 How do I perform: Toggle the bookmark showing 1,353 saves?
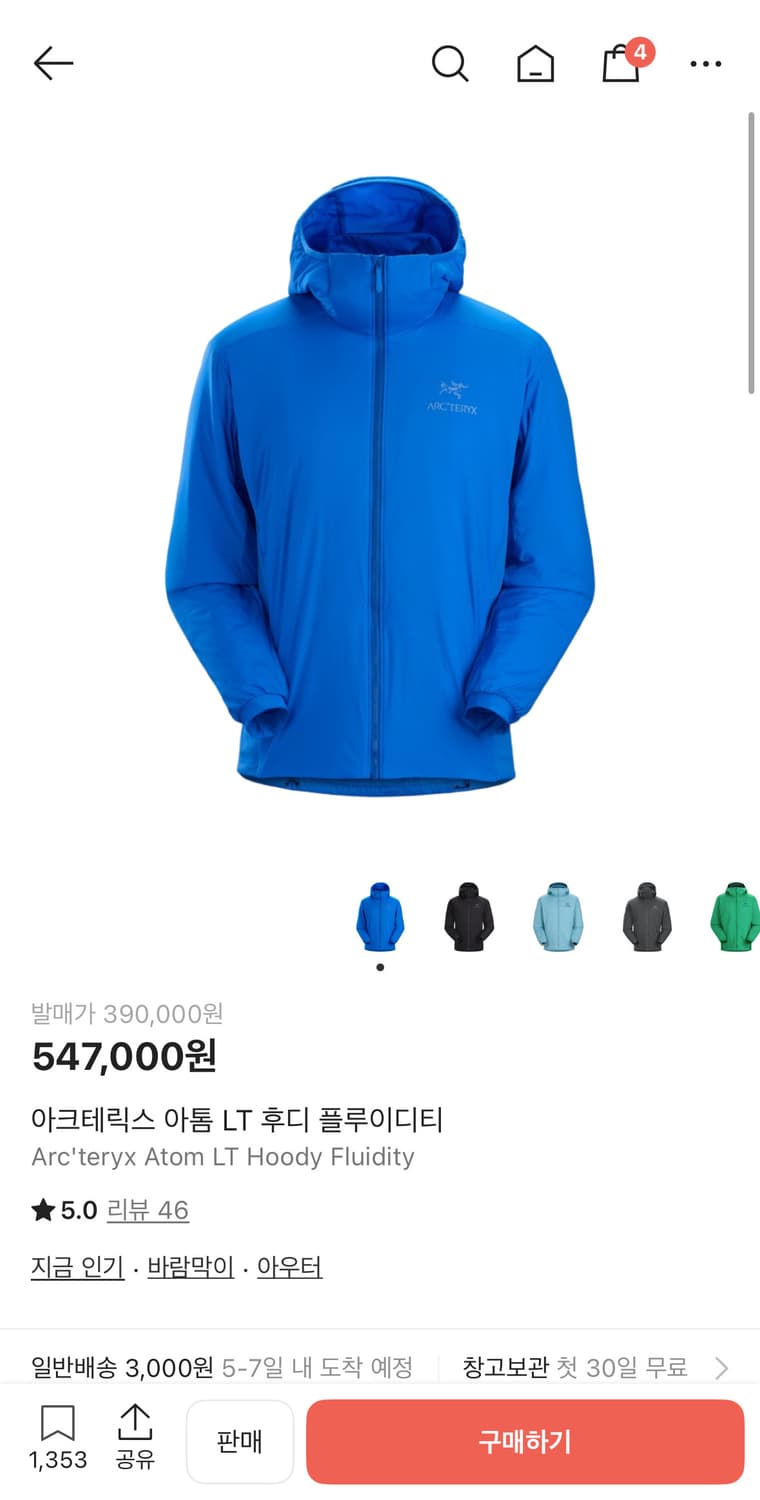point(58,1425)
